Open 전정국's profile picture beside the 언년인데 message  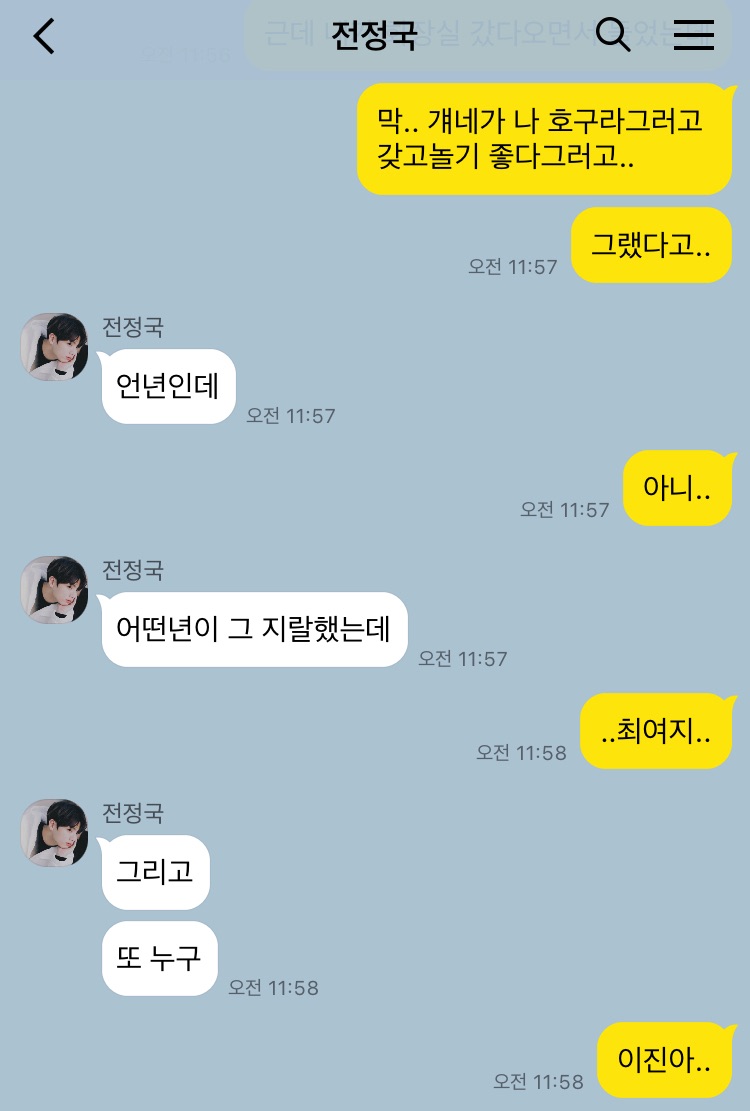54,346
